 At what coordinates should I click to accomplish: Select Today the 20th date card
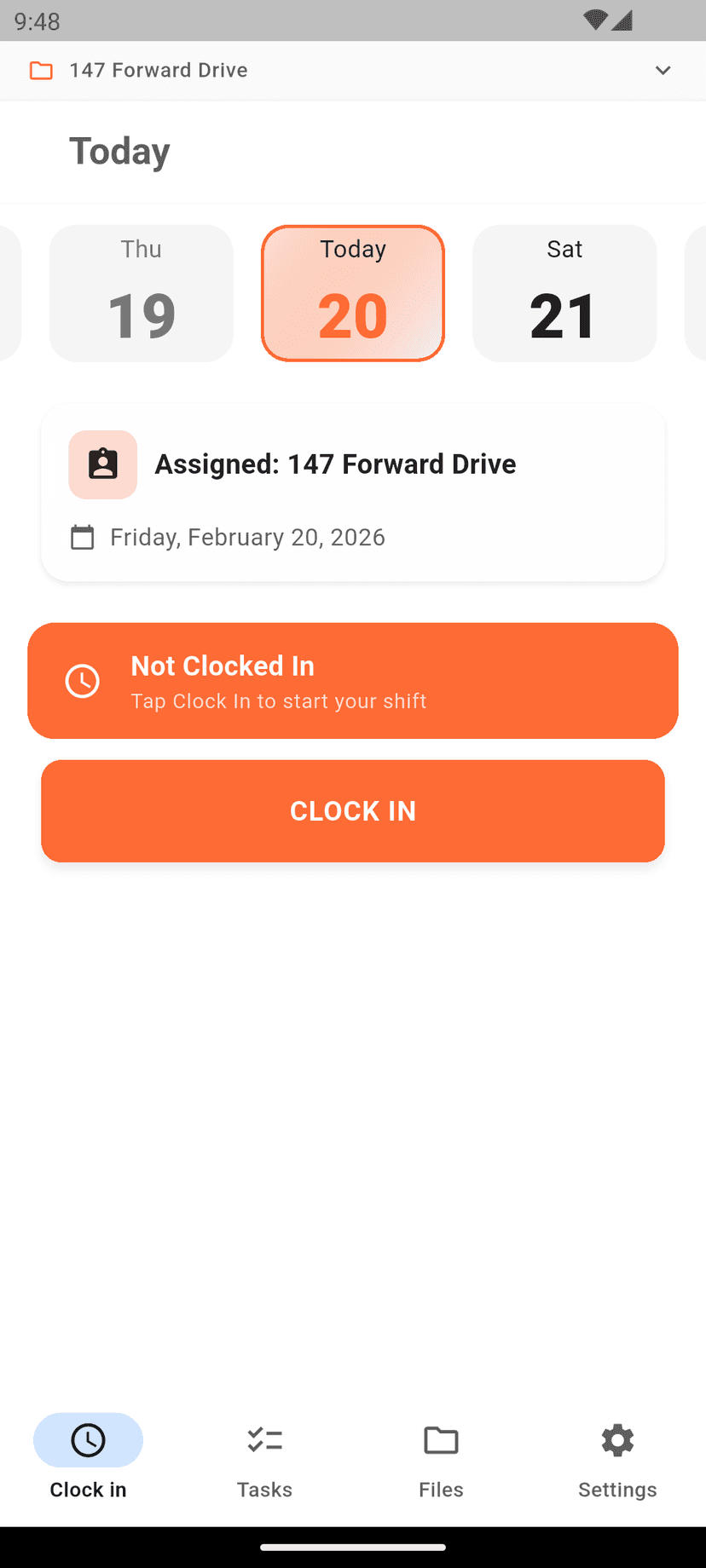353,293
